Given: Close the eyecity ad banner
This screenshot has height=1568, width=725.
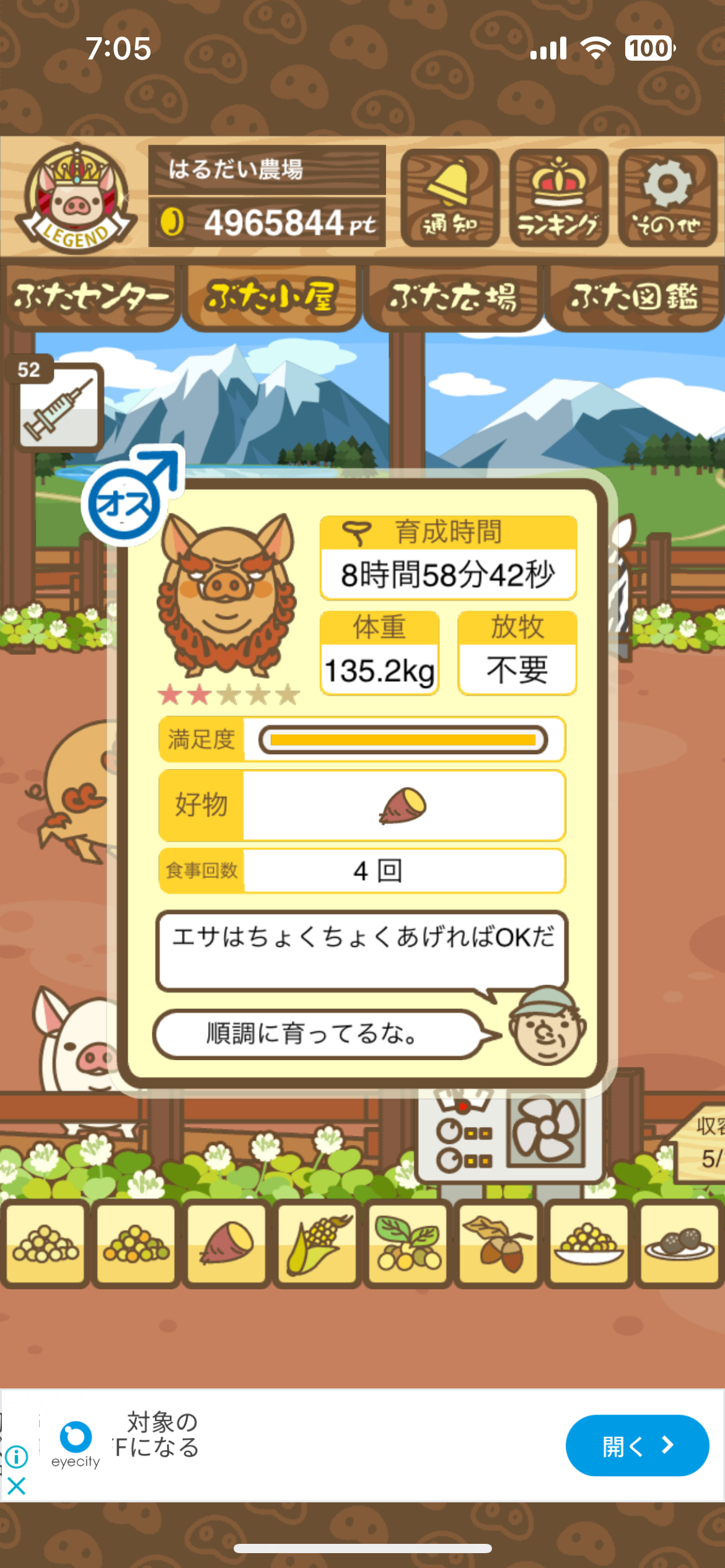Looking at the screenshot, I should [x=17, y=1486].
